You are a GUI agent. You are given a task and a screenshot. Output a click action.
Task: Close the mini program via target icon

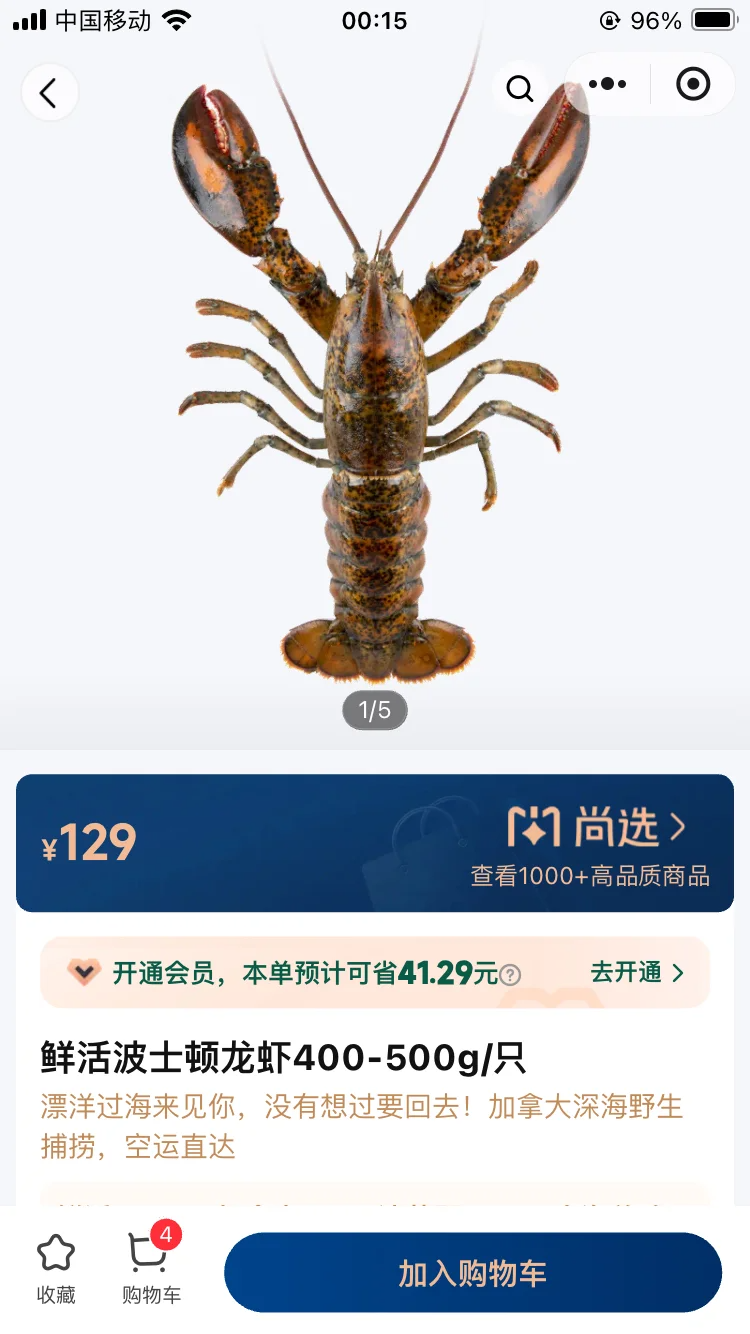tap(693, 85)
